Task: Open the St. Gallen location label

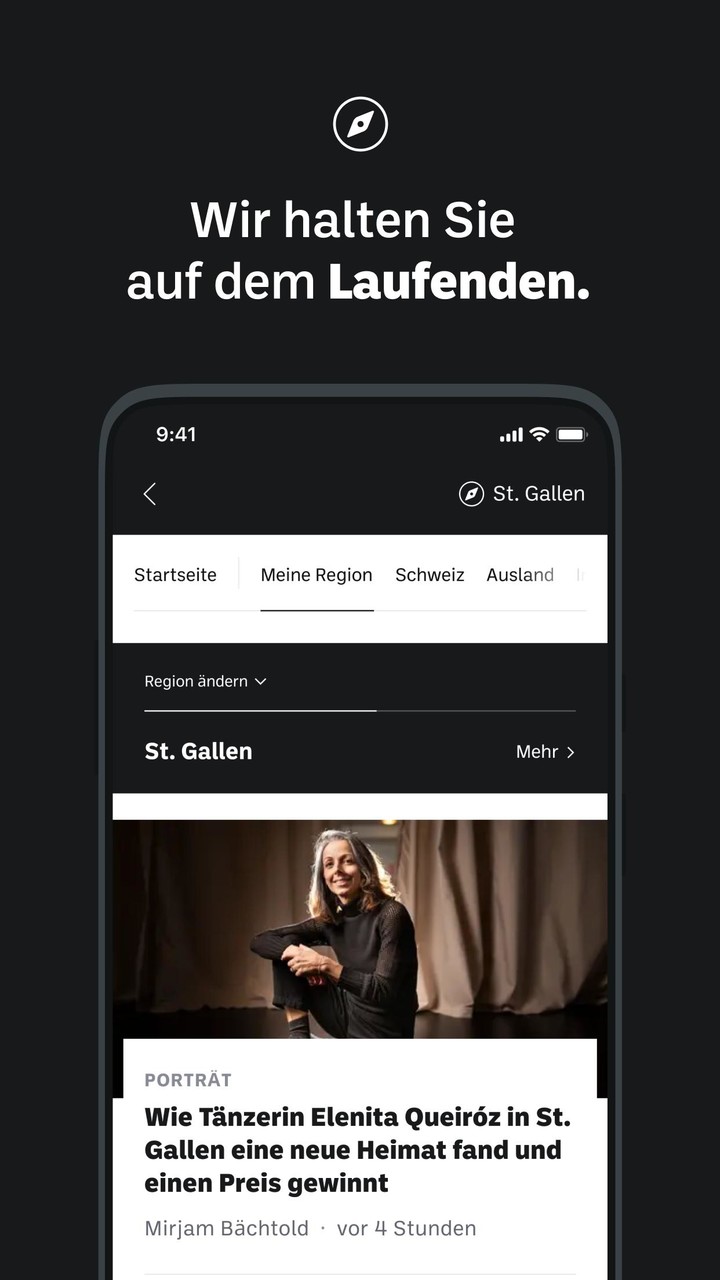Action: pos(198,751)
